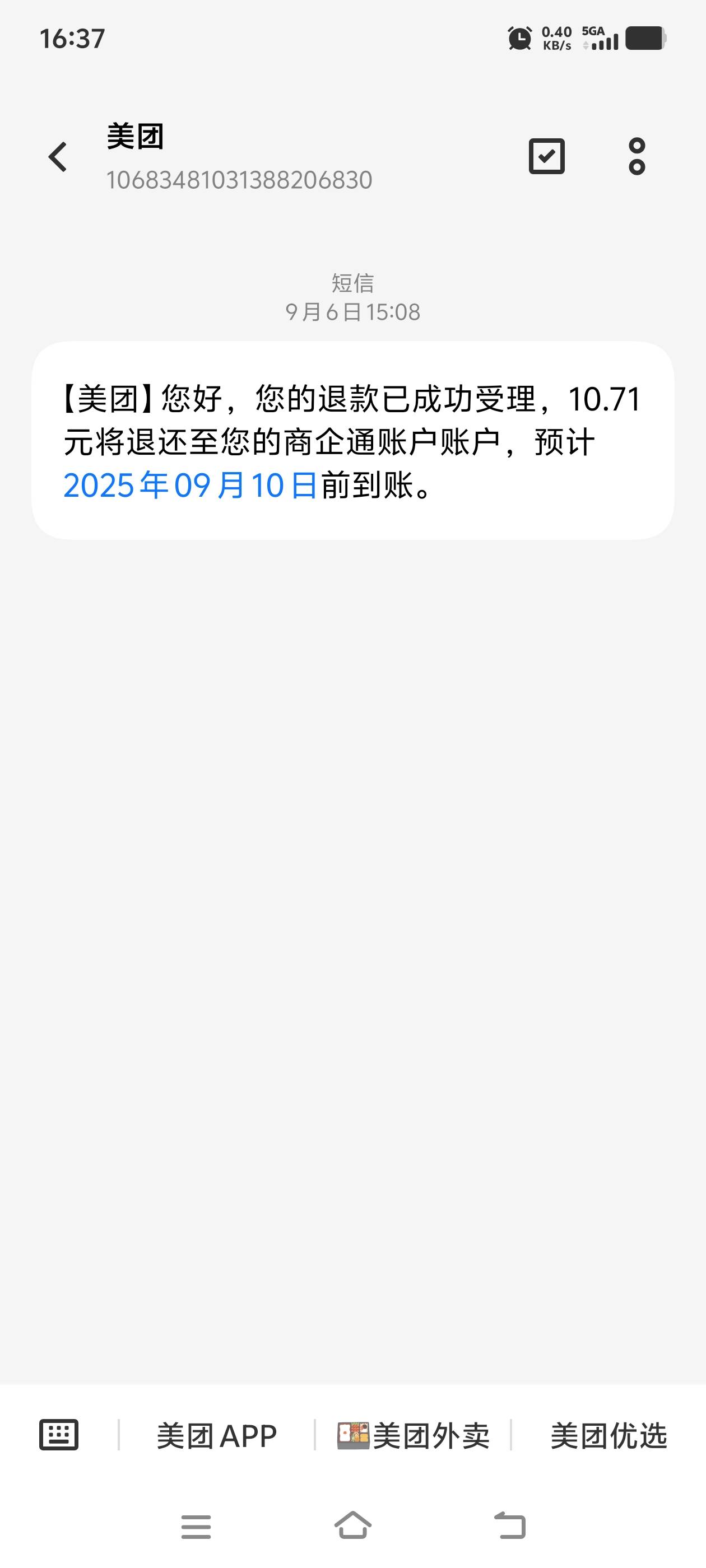
Task: Tap the 2025年09月10日 date link
Action: [x=190, y=486]
